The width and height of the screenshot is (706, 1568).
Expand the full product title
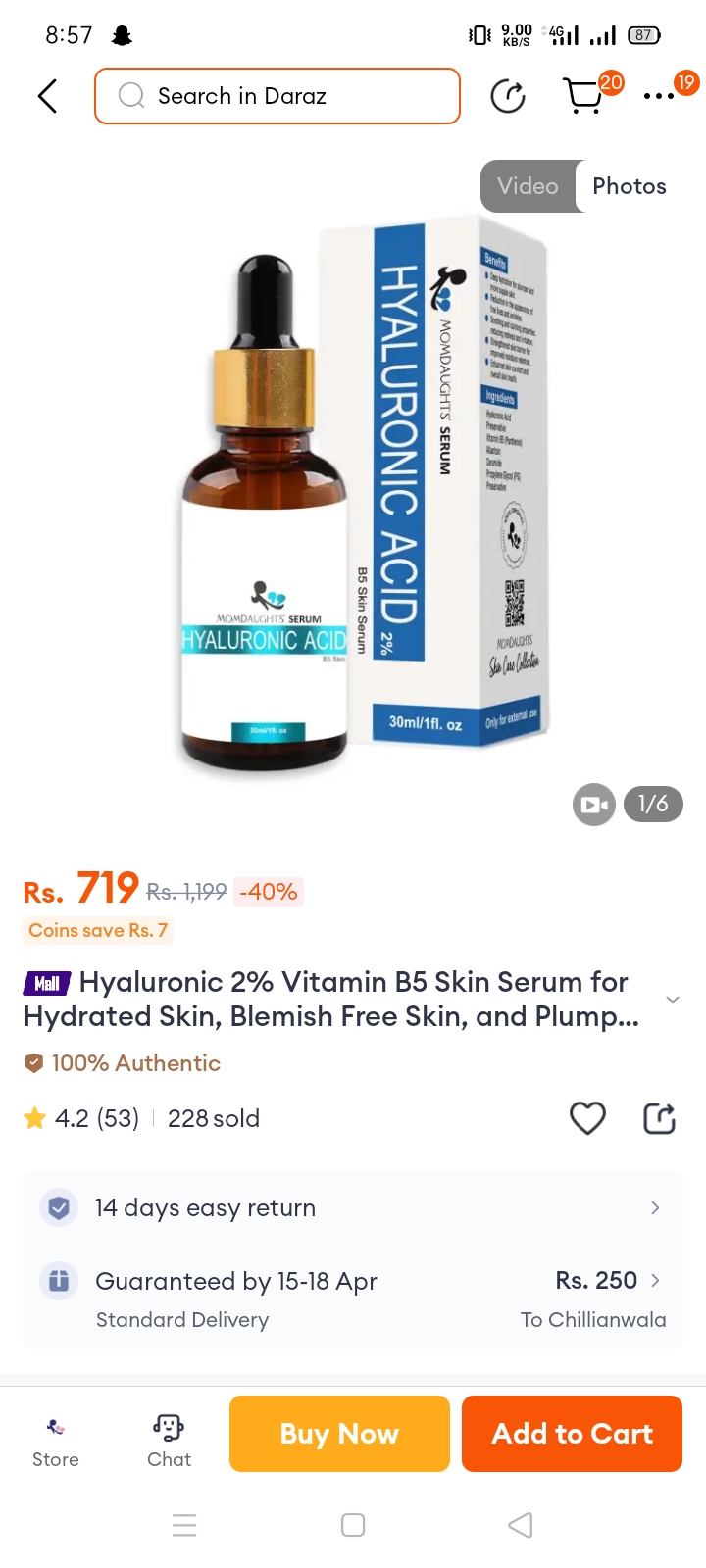pos(673,1000)
